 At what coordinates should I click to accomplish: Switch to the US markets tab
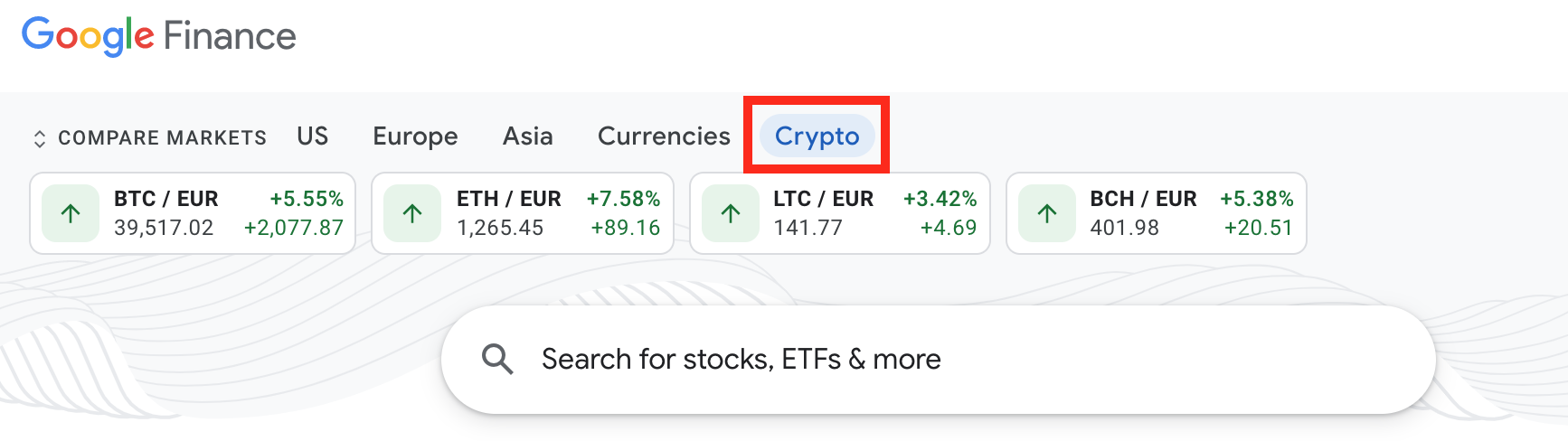(x=312, y=136)
